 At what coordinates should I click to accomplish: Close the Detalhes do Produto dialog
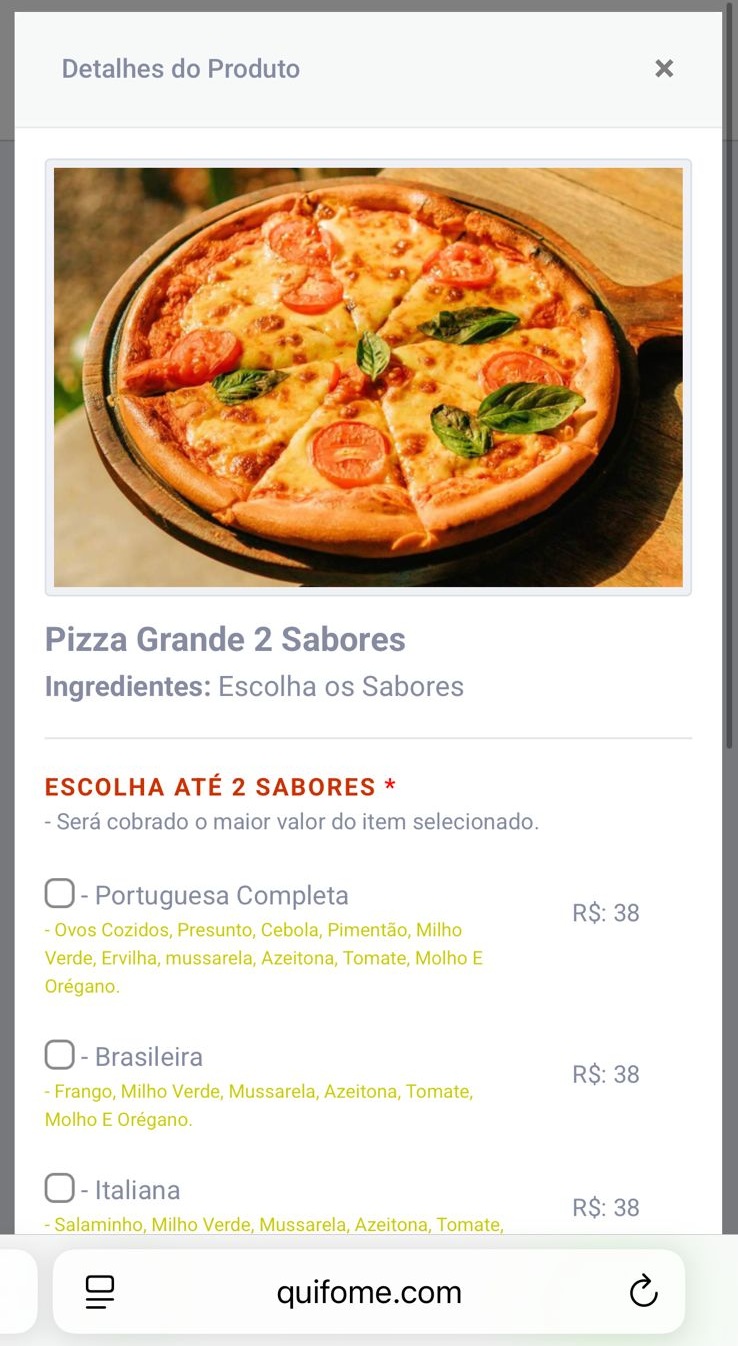664,68
